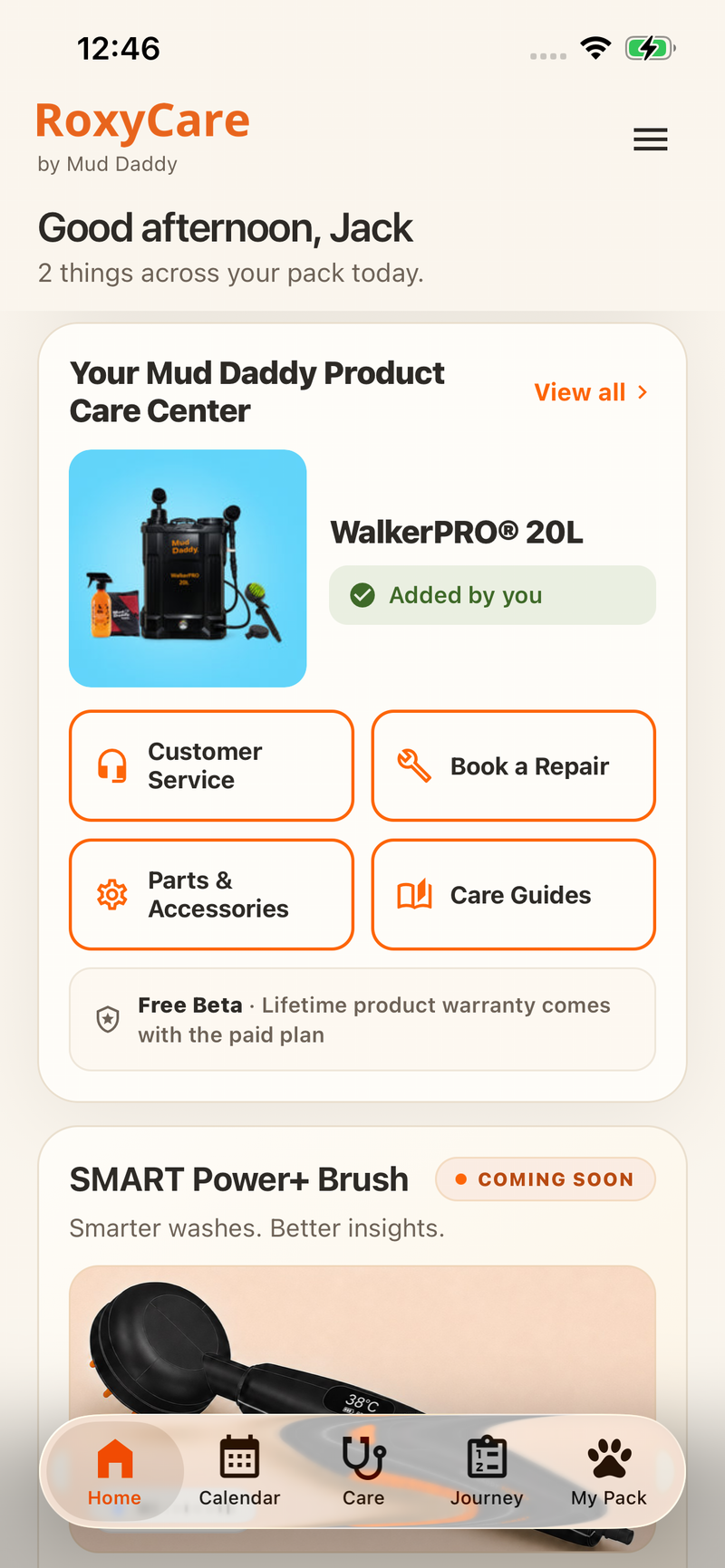Book a Repair
This screenshot has width=725, height=1568.
point(513,765)
